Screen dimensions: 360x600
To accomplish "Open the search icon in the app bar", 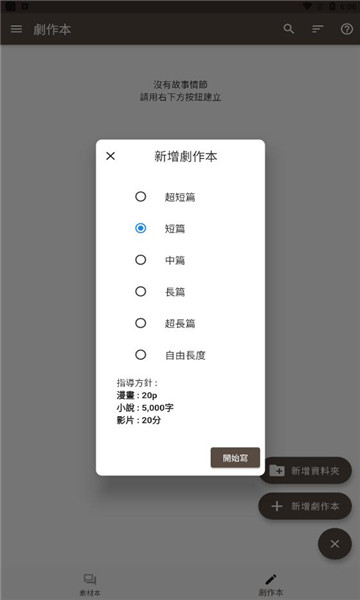I will [289, 29].
